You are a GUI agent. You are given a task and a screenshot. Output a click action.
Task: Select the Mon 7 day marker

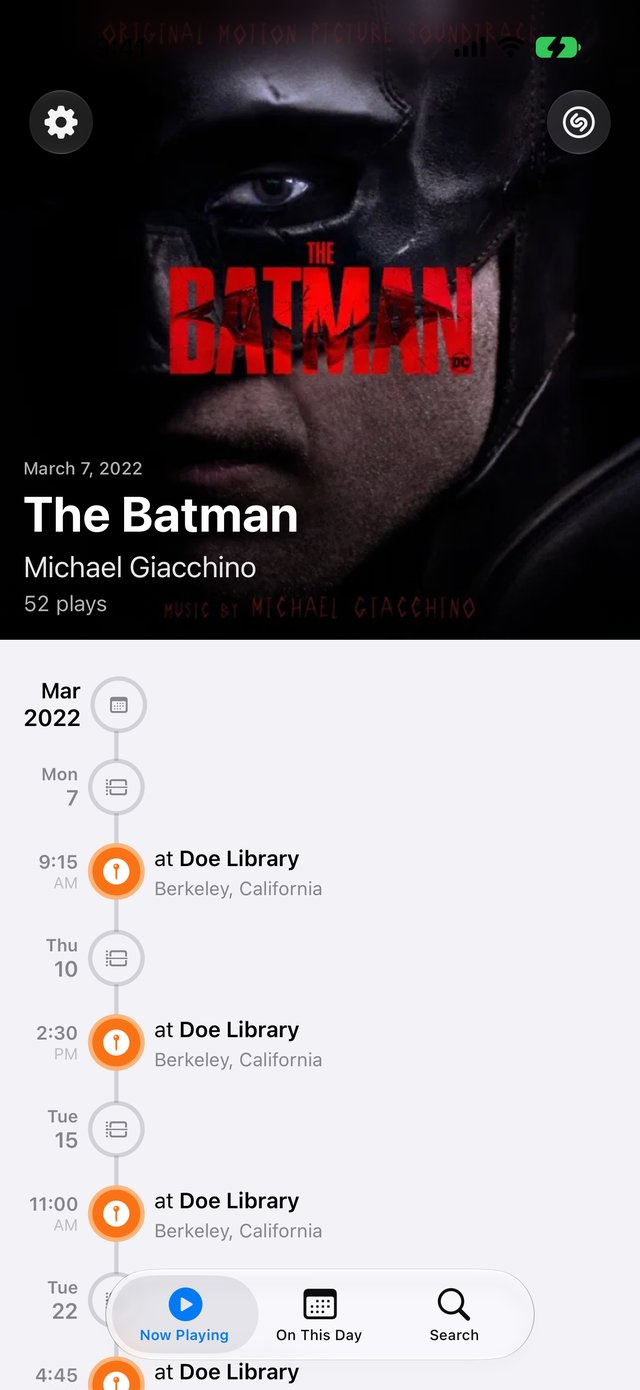(x=117, y=787)
